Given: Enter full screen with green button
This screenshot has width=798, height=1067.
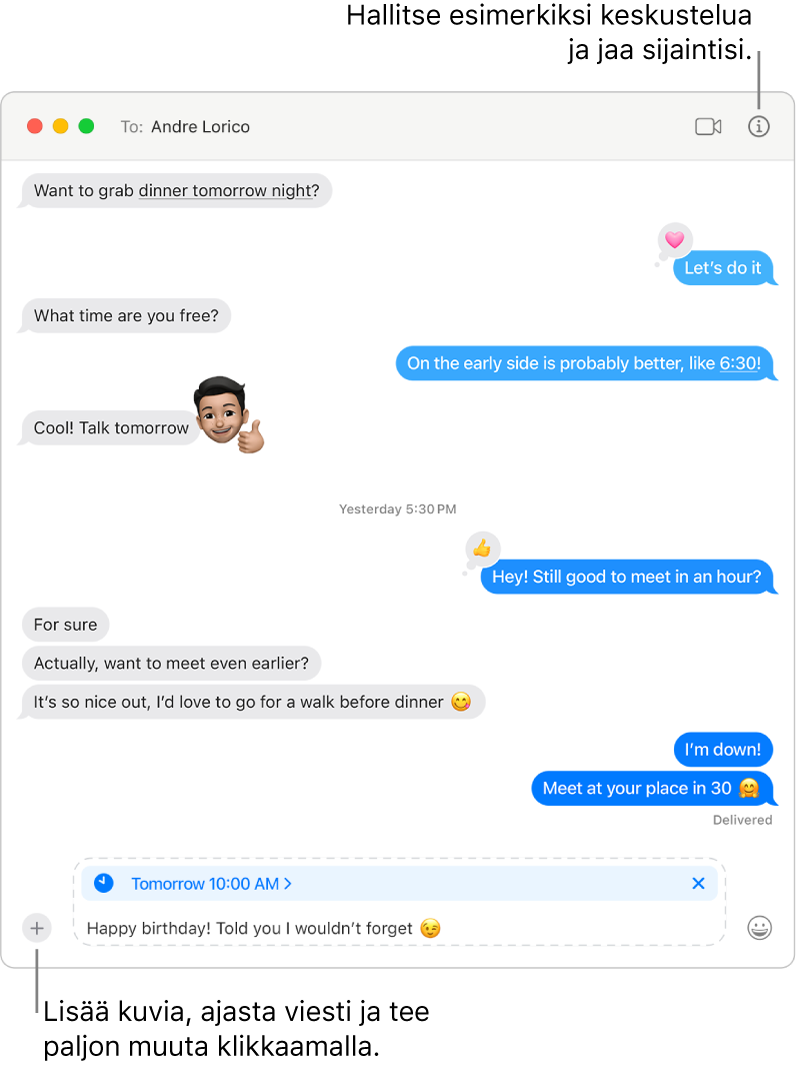Looking at the screenshot, I should click(86, 127).
